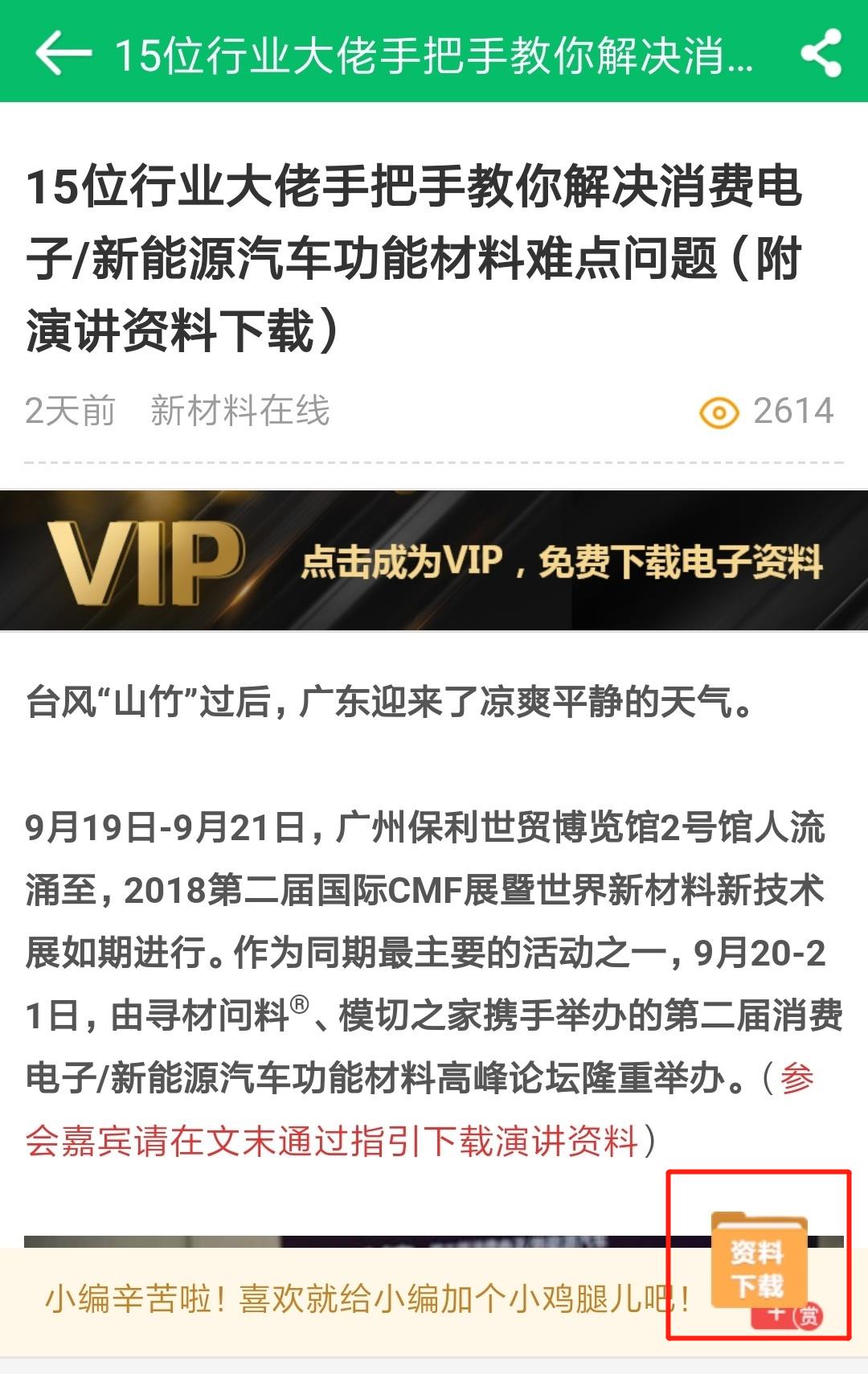
Task: Open the author 新材料在线
Action: click(240, 411)
